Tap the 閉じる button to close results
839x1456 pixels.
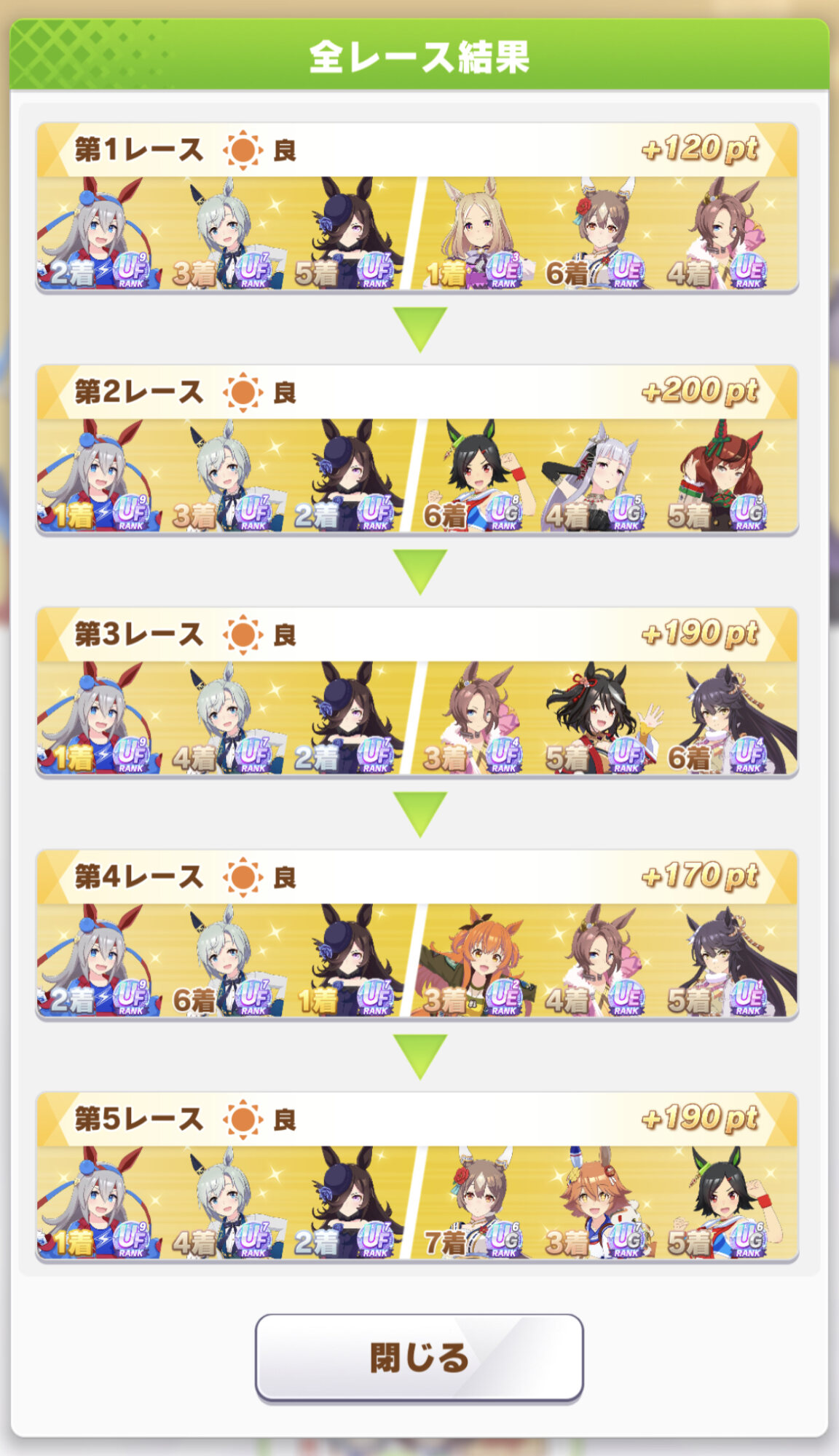point(419,1357)
